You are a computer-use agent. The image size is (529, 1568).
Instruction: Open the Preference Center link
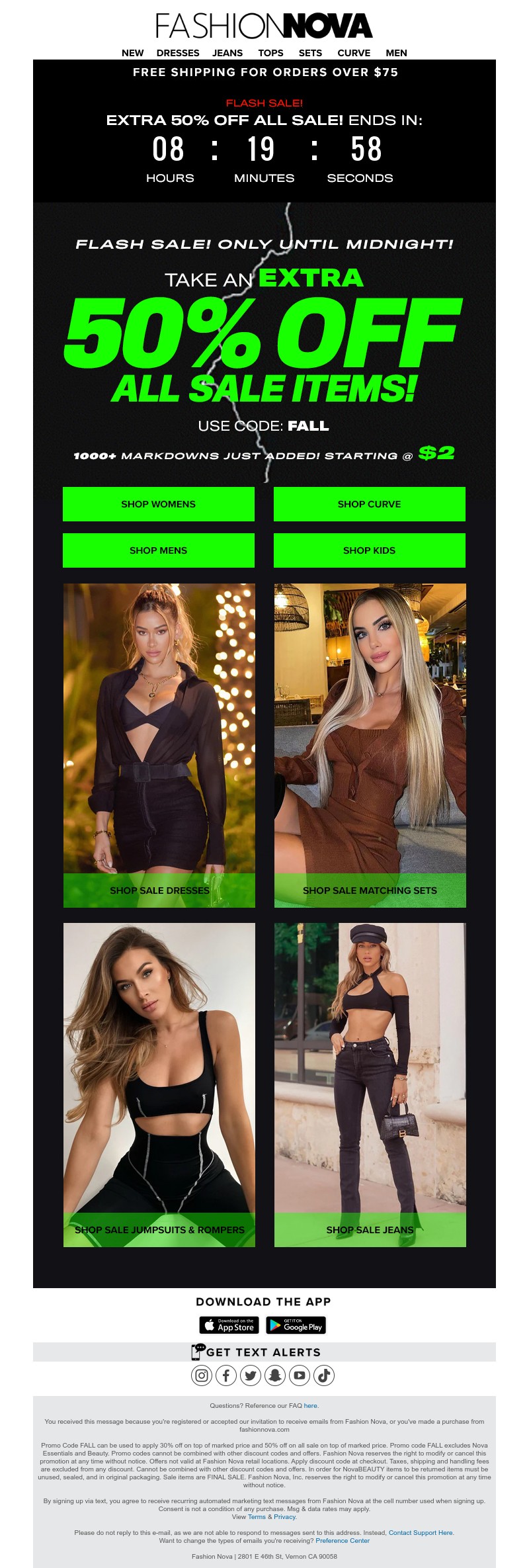click(343, 1540)
